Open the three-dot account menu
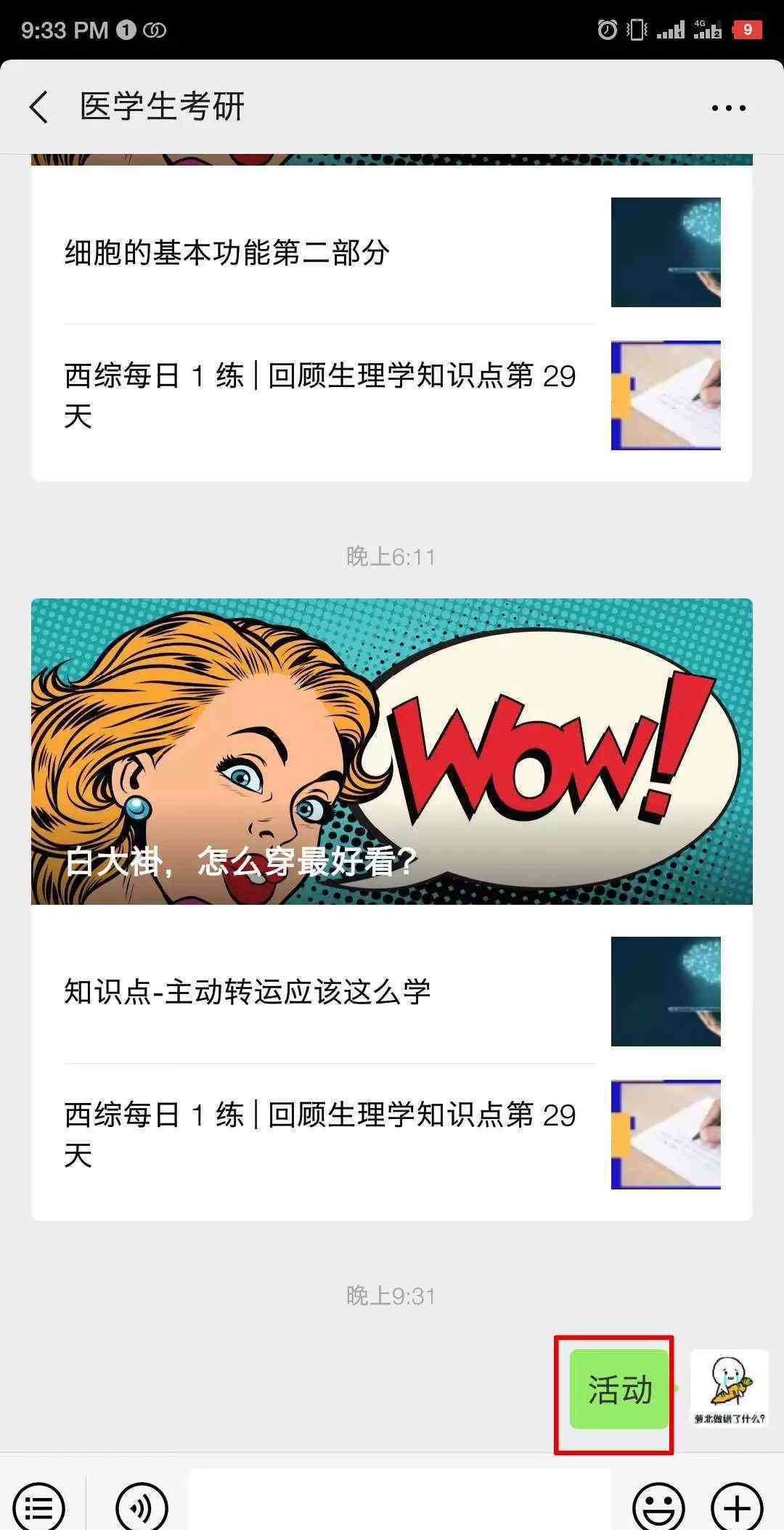The width and height of the screenshot is (784, 1530). 728,108
